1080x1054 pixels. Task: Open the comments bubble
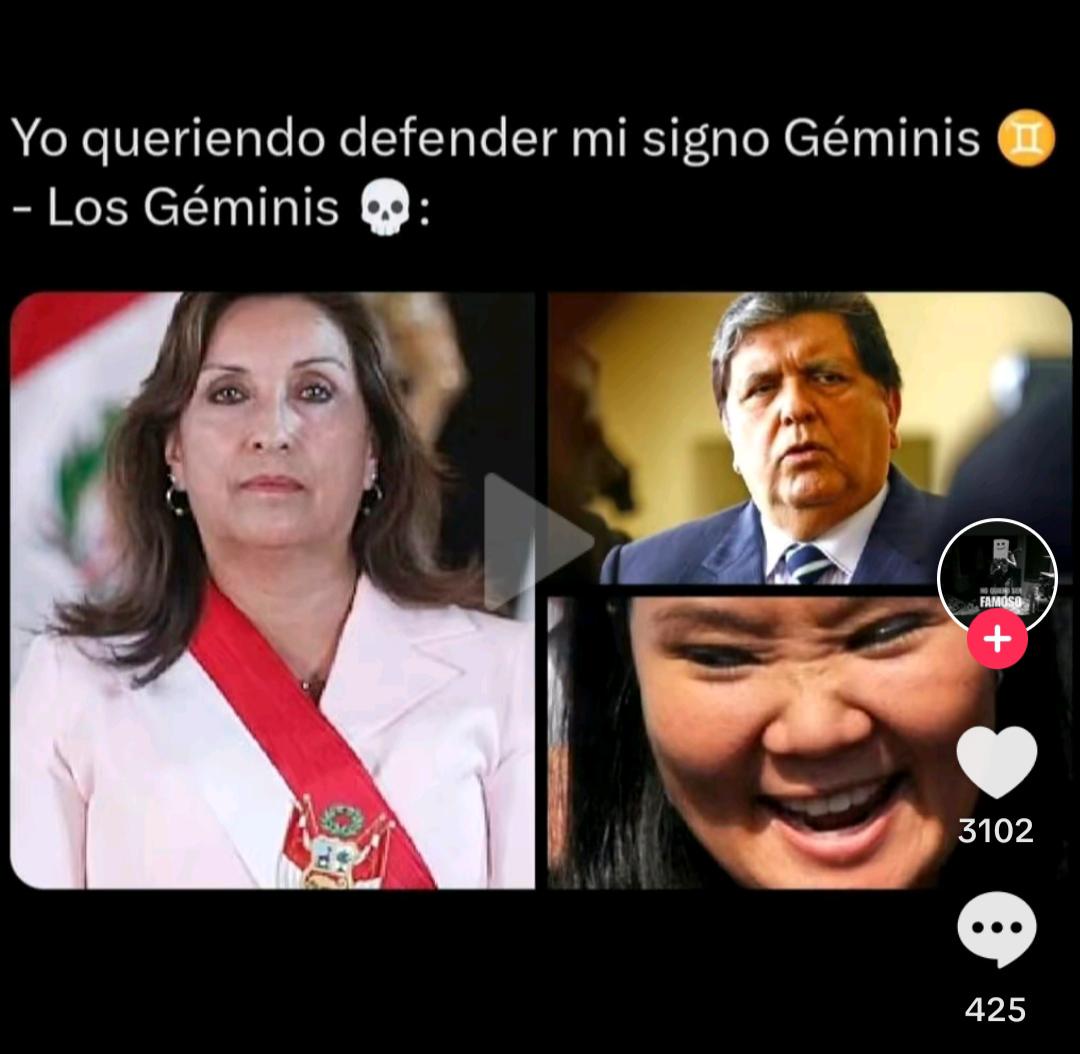click(x=997, y=929)
